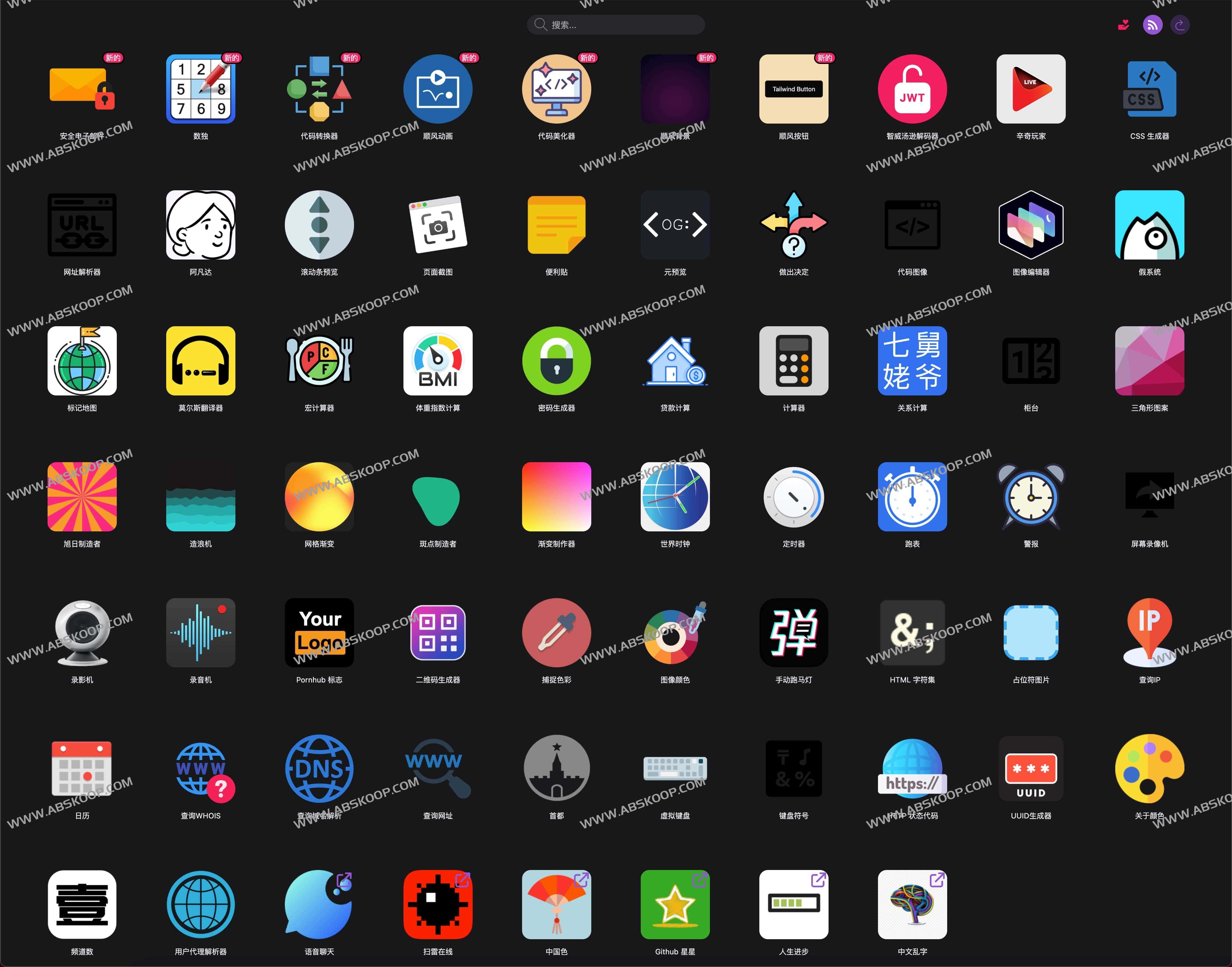1232x967 pixels.
Task: Open the 日历 calendar tool
Action: (x=82, y=769)
